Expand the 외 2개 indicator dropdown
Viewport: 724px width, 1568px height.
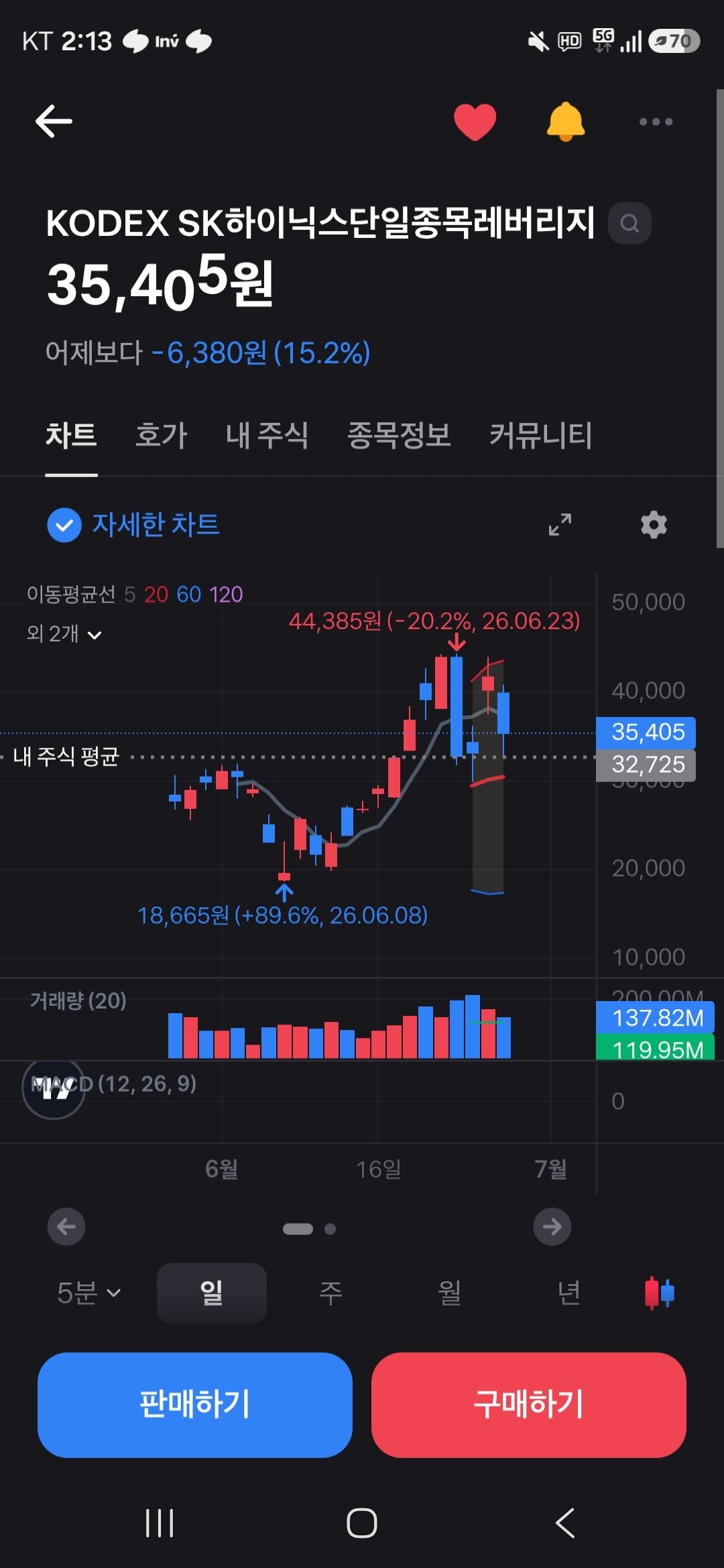(x=64, y=634)
